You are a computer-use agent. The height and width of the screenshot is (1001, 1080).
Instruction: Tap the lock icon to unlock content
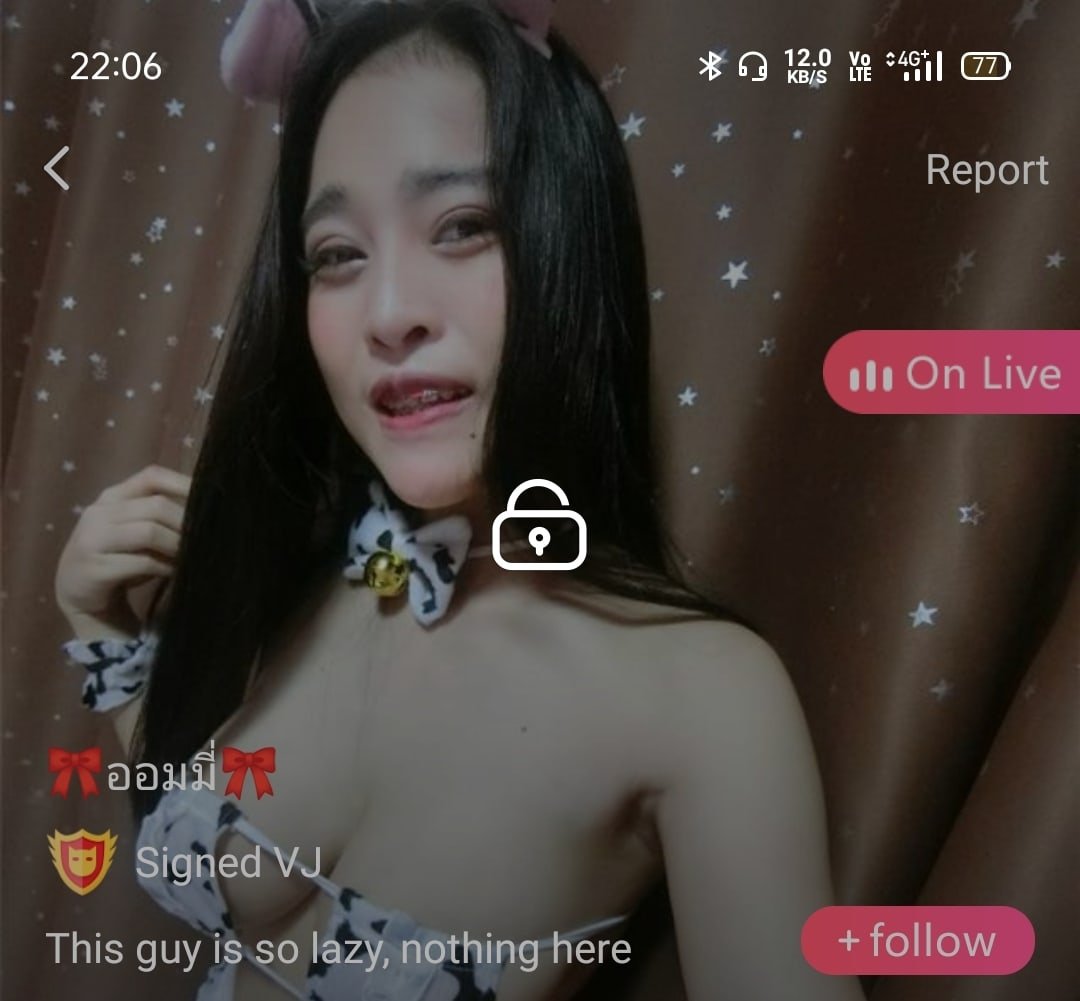(x=539, y=525)
